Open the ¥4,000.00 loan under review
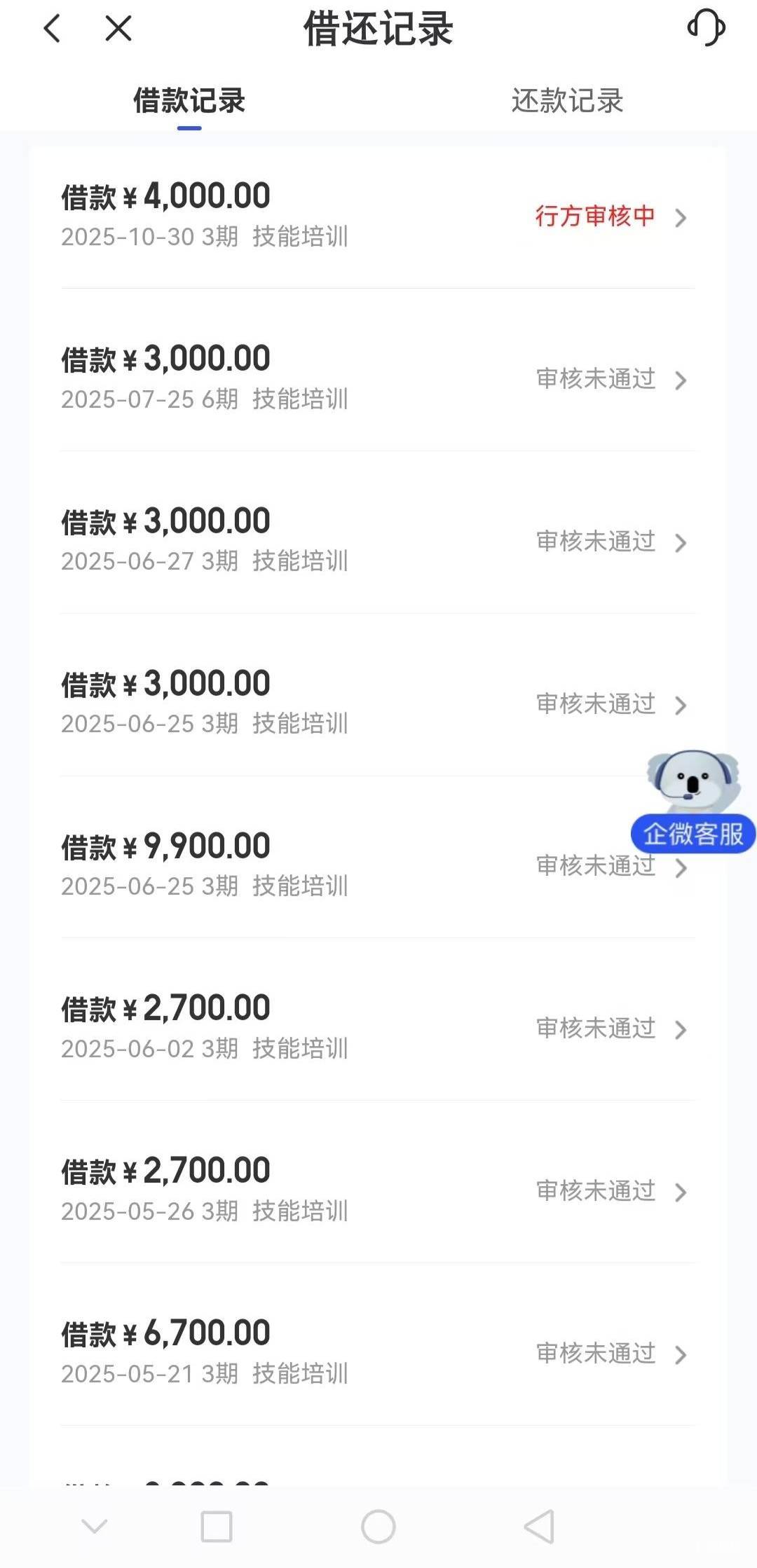The height and width of the screenshot is (1568, 757). (377, 216)
